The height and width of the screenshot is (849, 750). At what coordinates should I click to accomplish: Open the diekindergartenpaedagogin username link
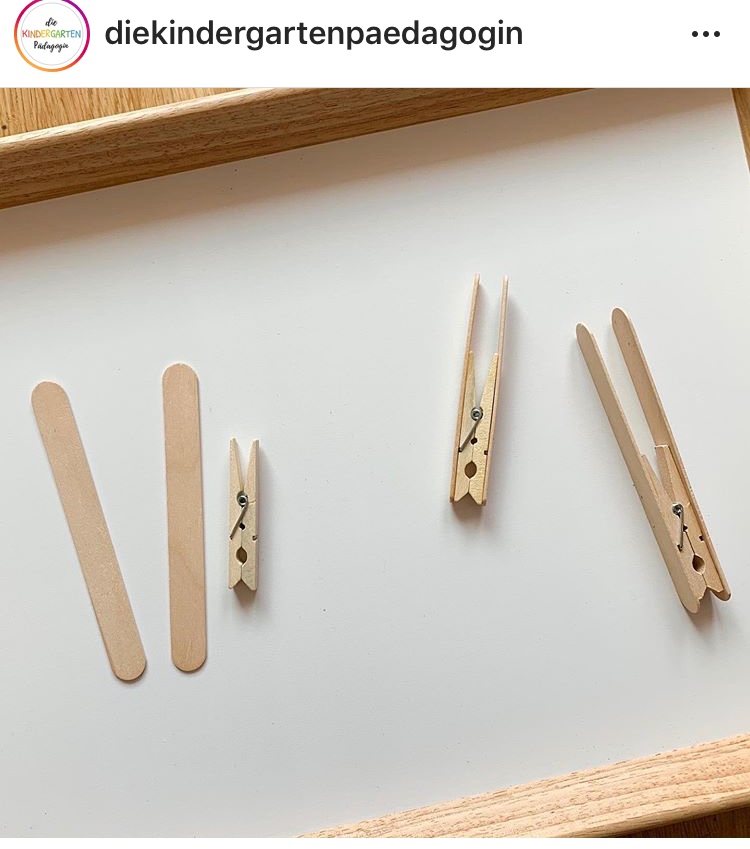[x=313, y=34]
